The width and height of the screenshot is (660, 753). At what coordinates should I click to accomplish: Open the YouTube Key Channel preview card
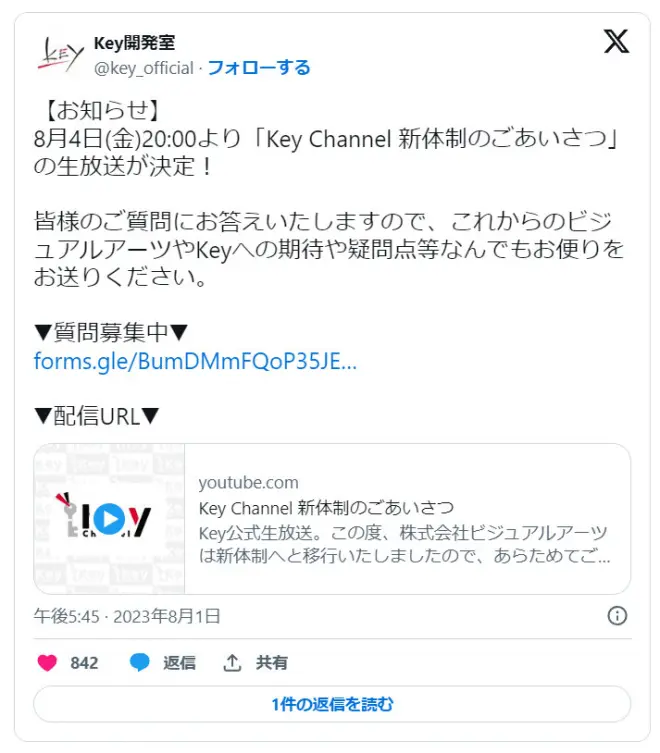(x=332, y=519)
